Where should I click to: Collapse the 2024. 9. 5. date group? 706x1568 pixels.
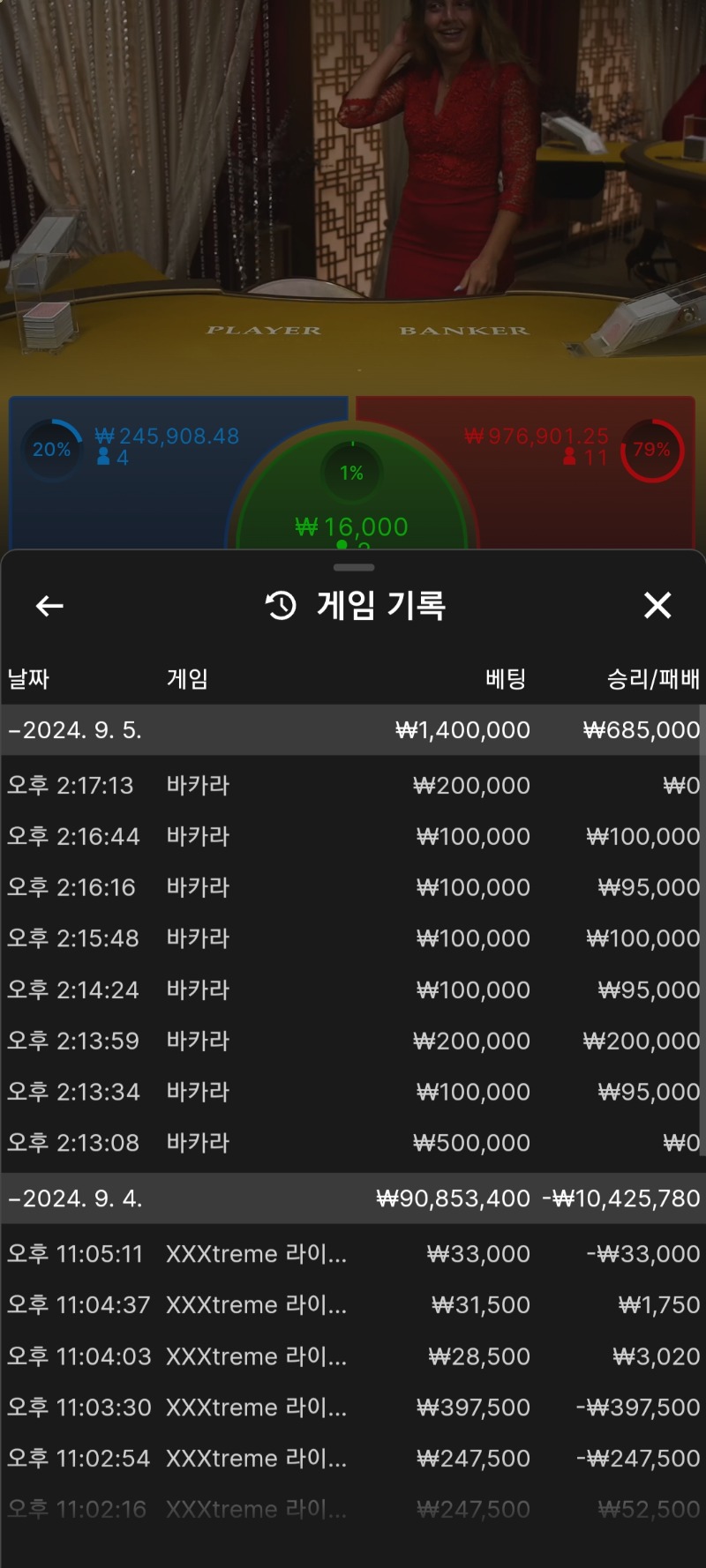pos(353,730)
